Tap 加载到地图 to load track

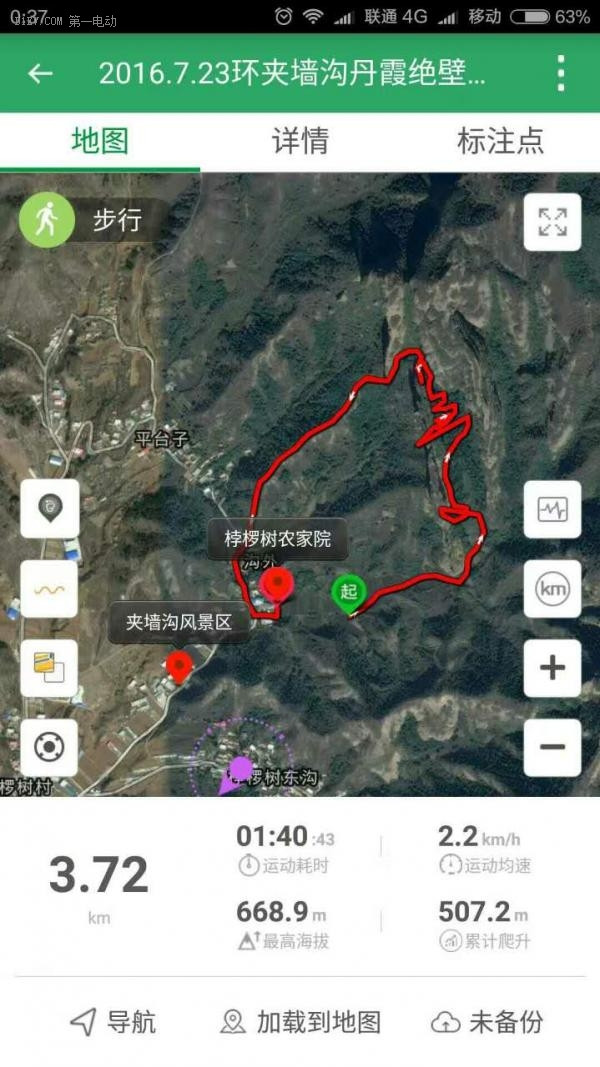(x=300, y=1021)
